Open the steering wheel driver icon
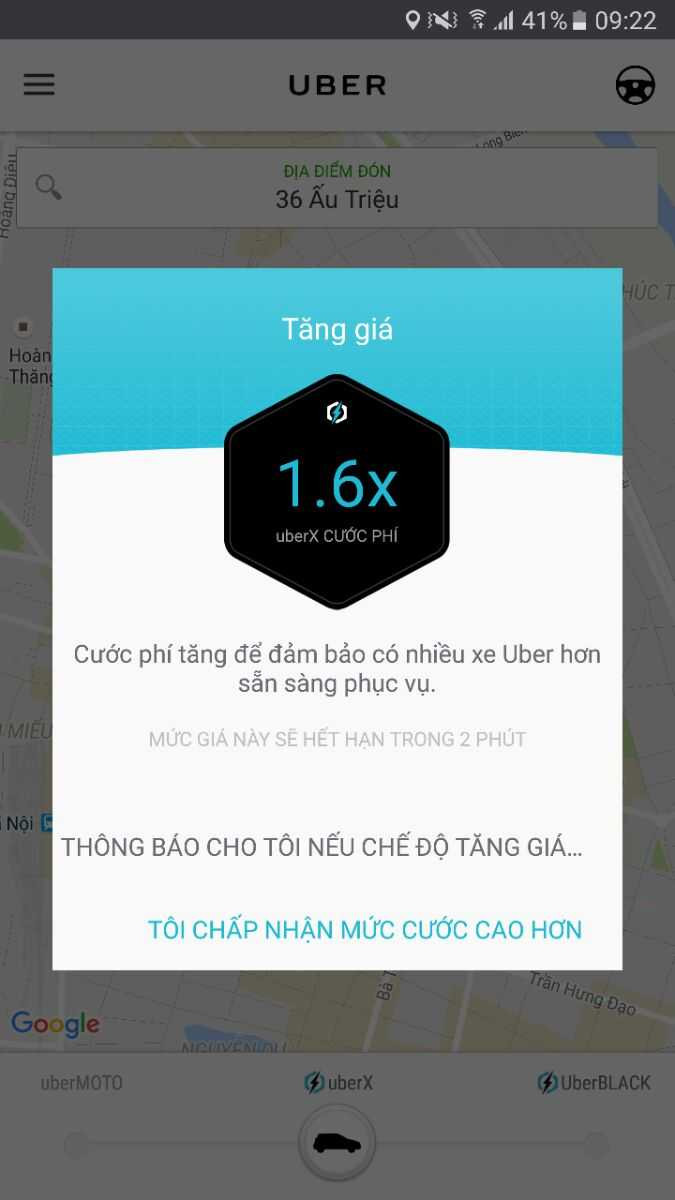This screenshot has width=675, height=1200. (635, 86)
